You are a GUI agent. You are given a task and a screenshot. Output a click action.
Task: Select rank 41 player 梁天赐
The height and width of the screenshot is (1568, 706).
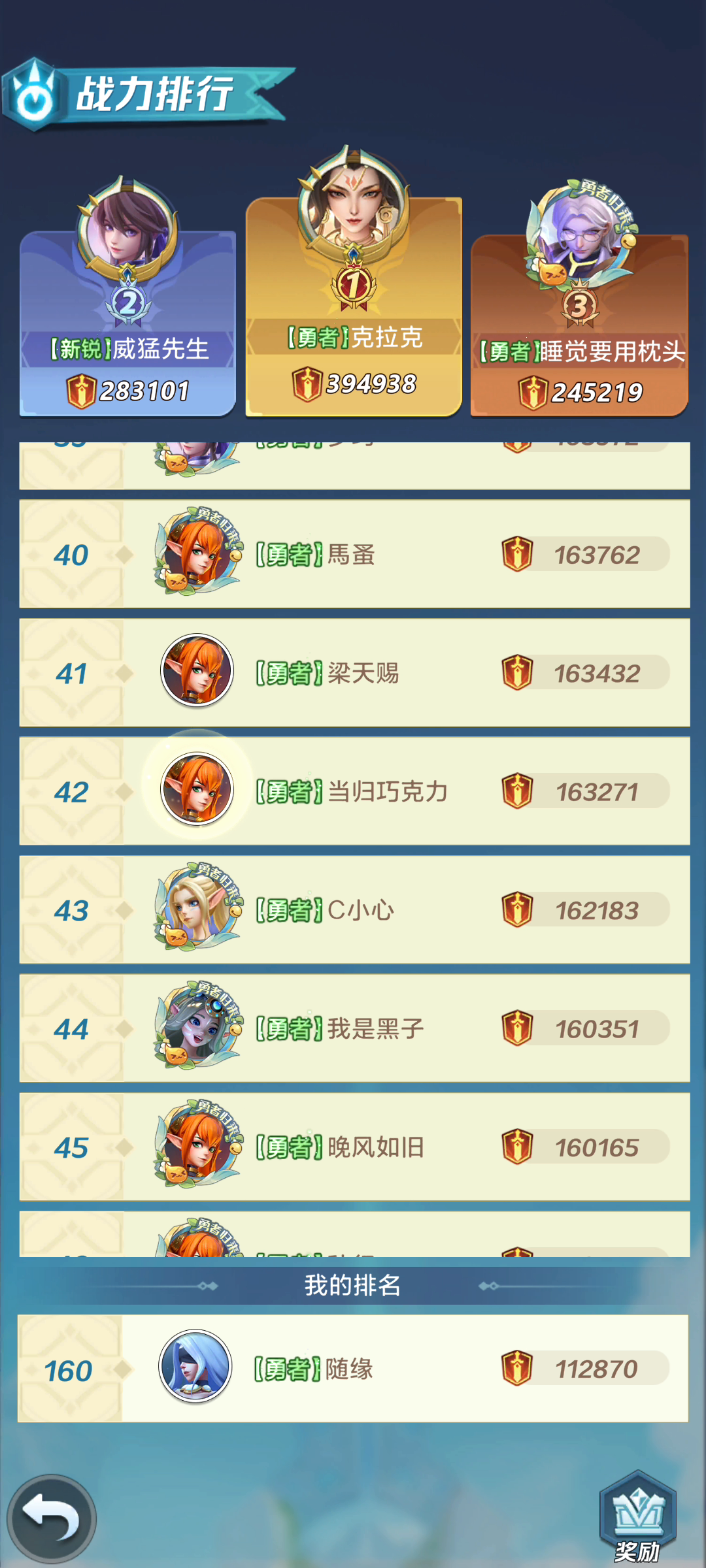[x=354, y=672]
